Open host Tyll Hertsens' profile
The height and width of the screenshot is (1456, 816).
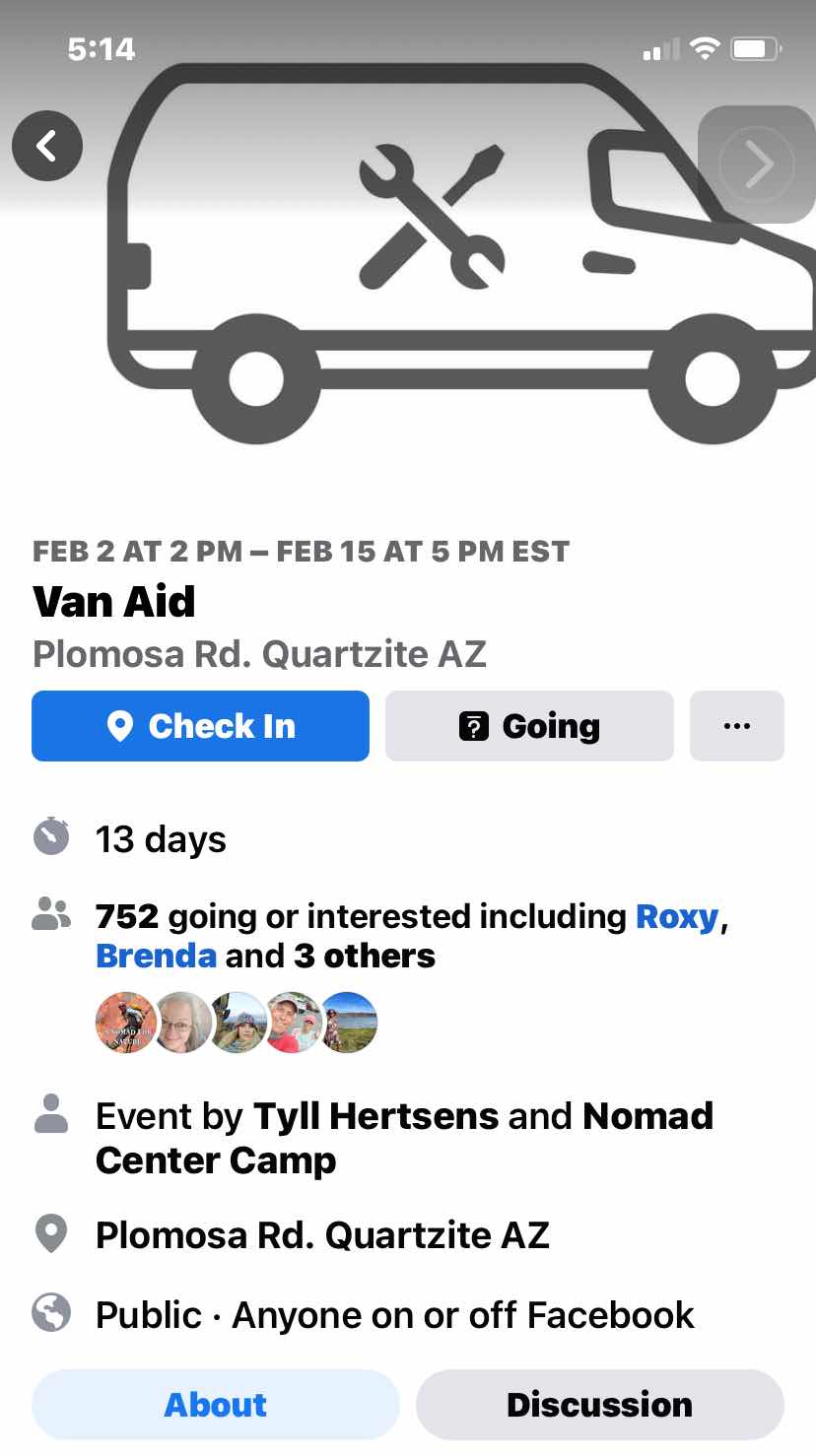pyautogui.click(x=375, y=1116)
